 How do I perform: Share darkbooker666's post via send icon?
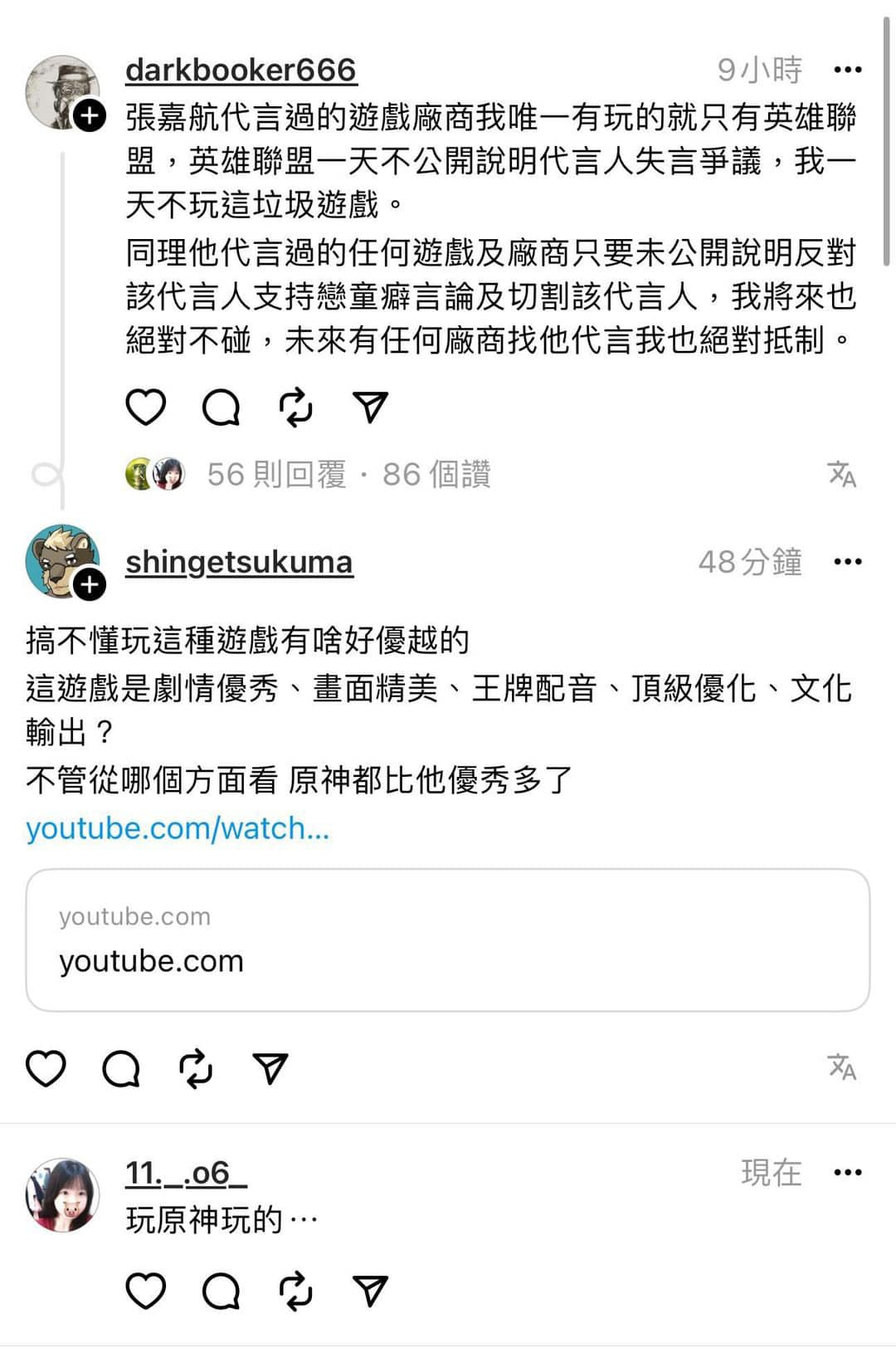click(370, 408)
